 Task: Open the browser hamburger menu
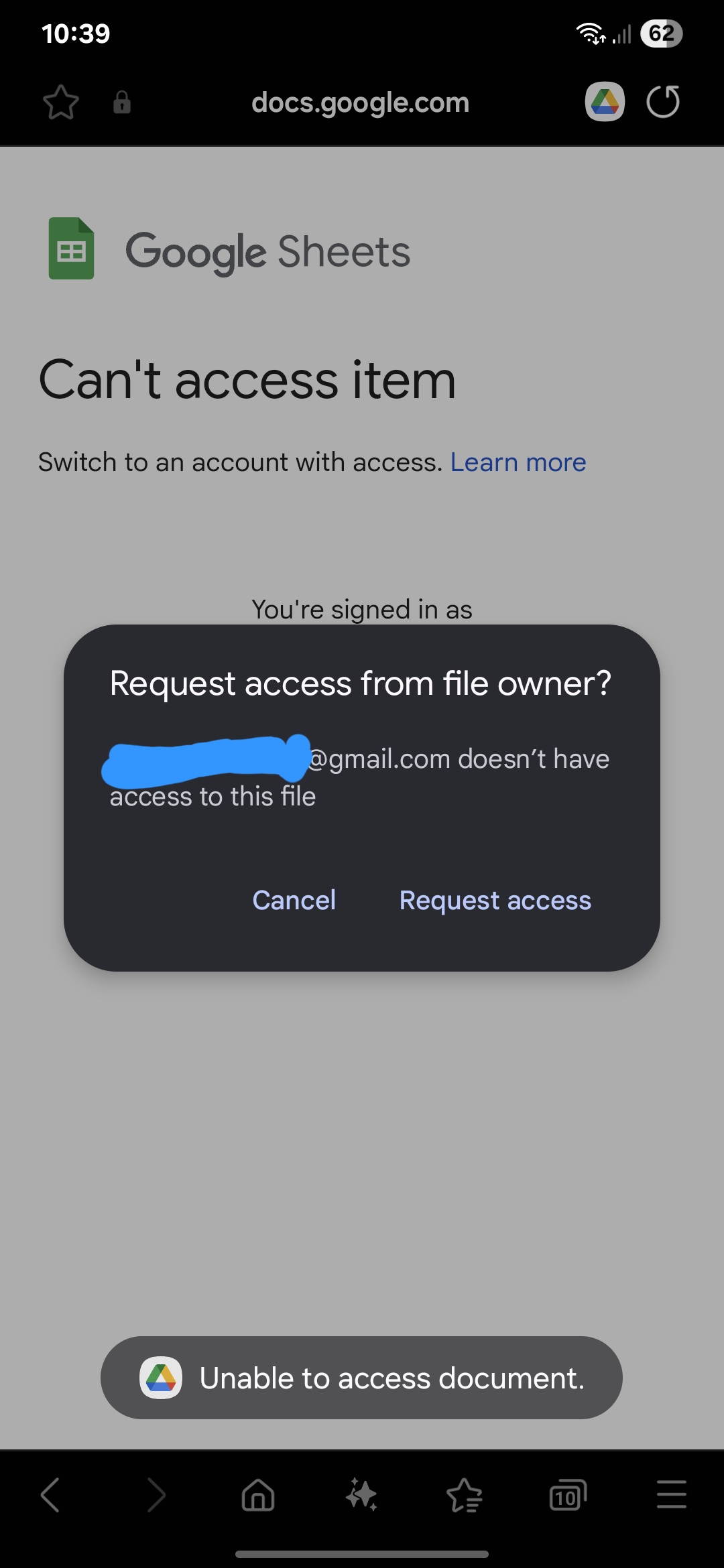tap(671, 1494)
